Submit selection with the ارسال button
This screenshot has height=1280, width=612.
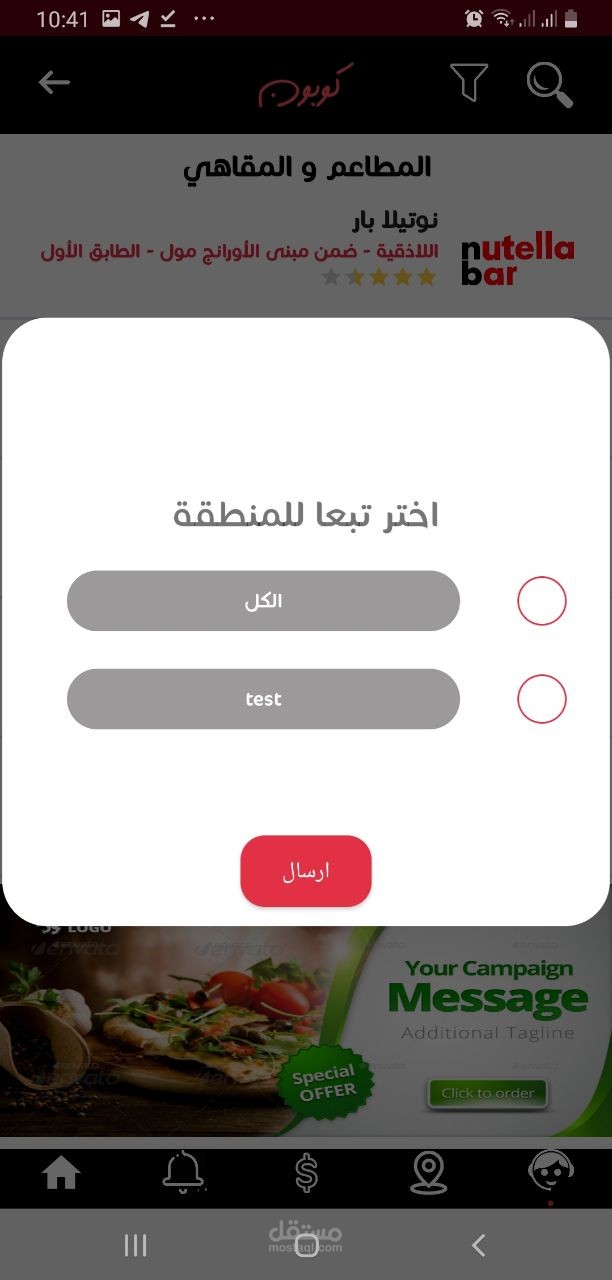point(306,871)
